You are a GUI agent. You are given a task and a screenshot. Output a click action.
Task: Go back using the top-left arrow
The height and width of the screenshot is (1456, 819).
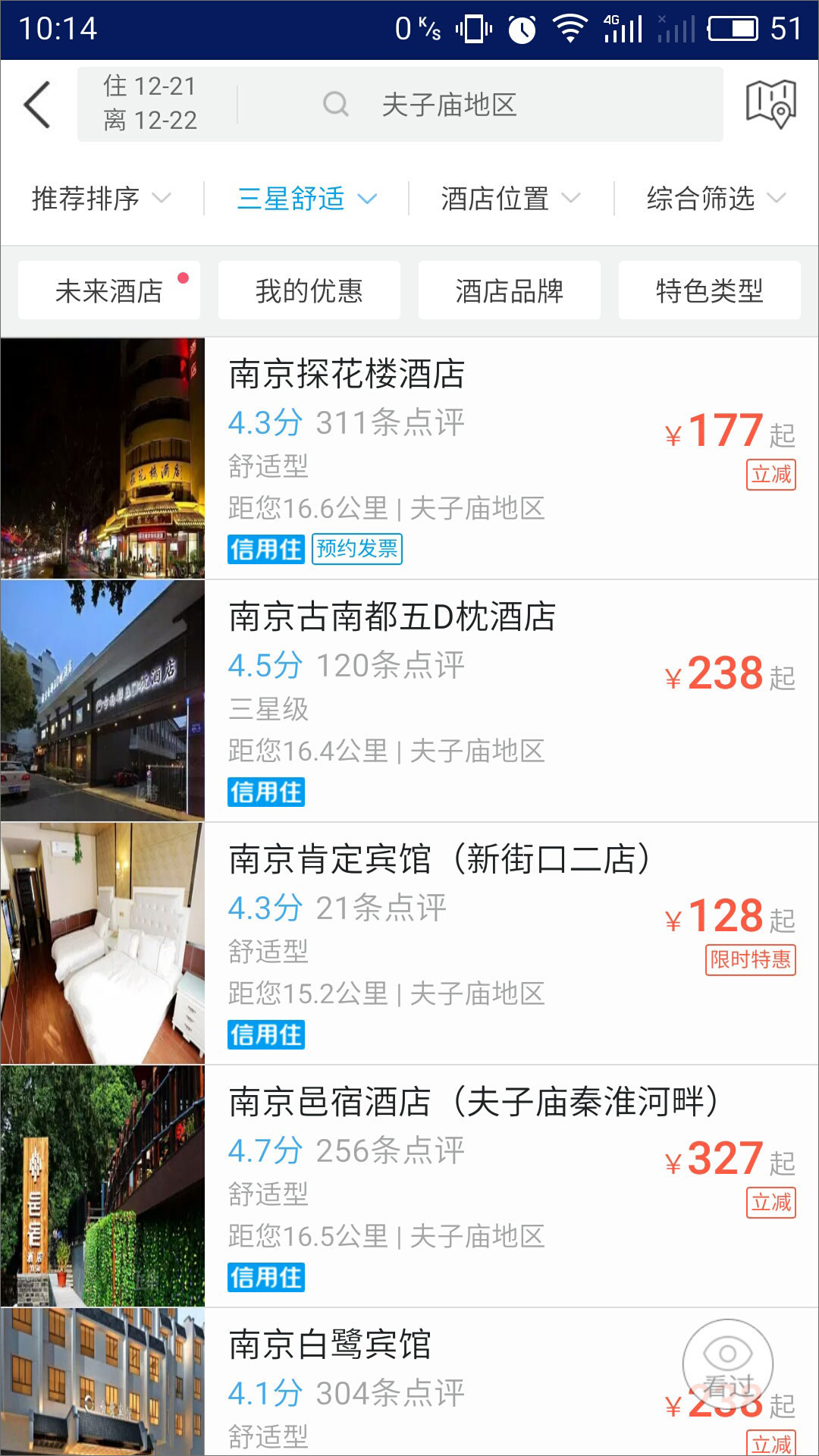coord(38,105)
